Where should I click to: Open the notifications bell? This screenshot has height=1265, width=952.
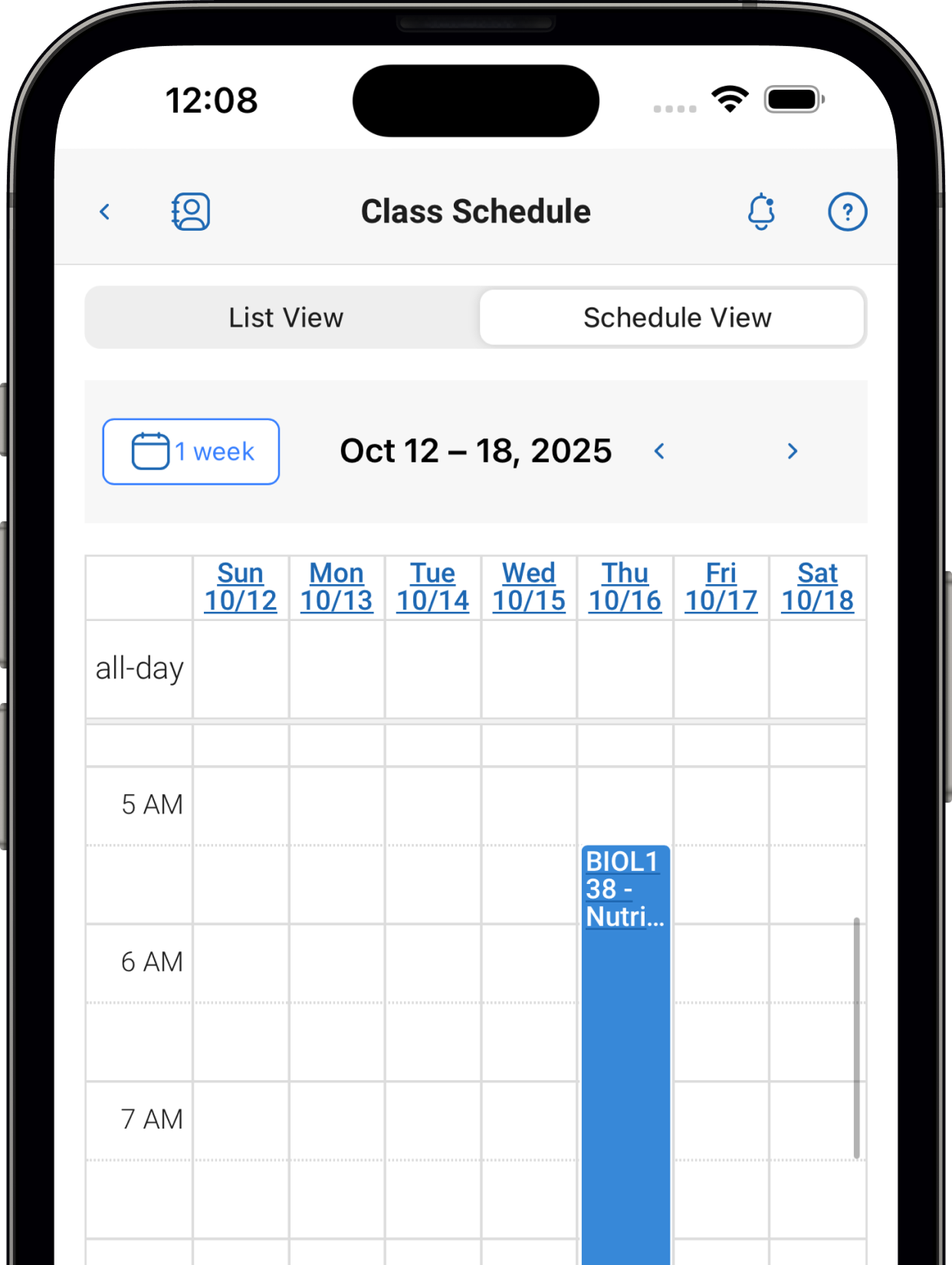coord(761,212)
